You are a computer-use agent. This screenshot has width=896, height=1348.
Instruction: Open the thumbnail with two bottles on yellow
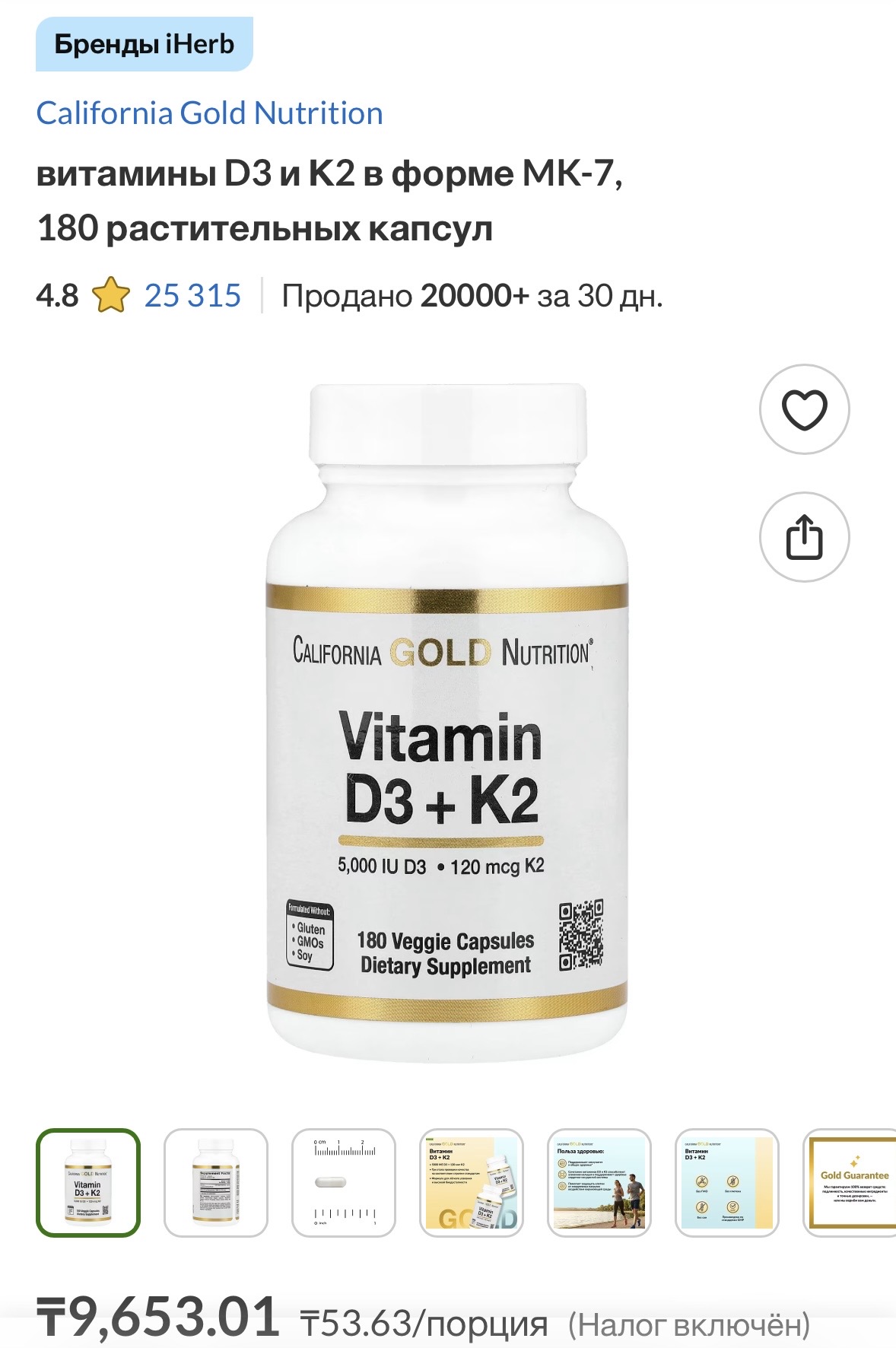[x=472, y=1182]
